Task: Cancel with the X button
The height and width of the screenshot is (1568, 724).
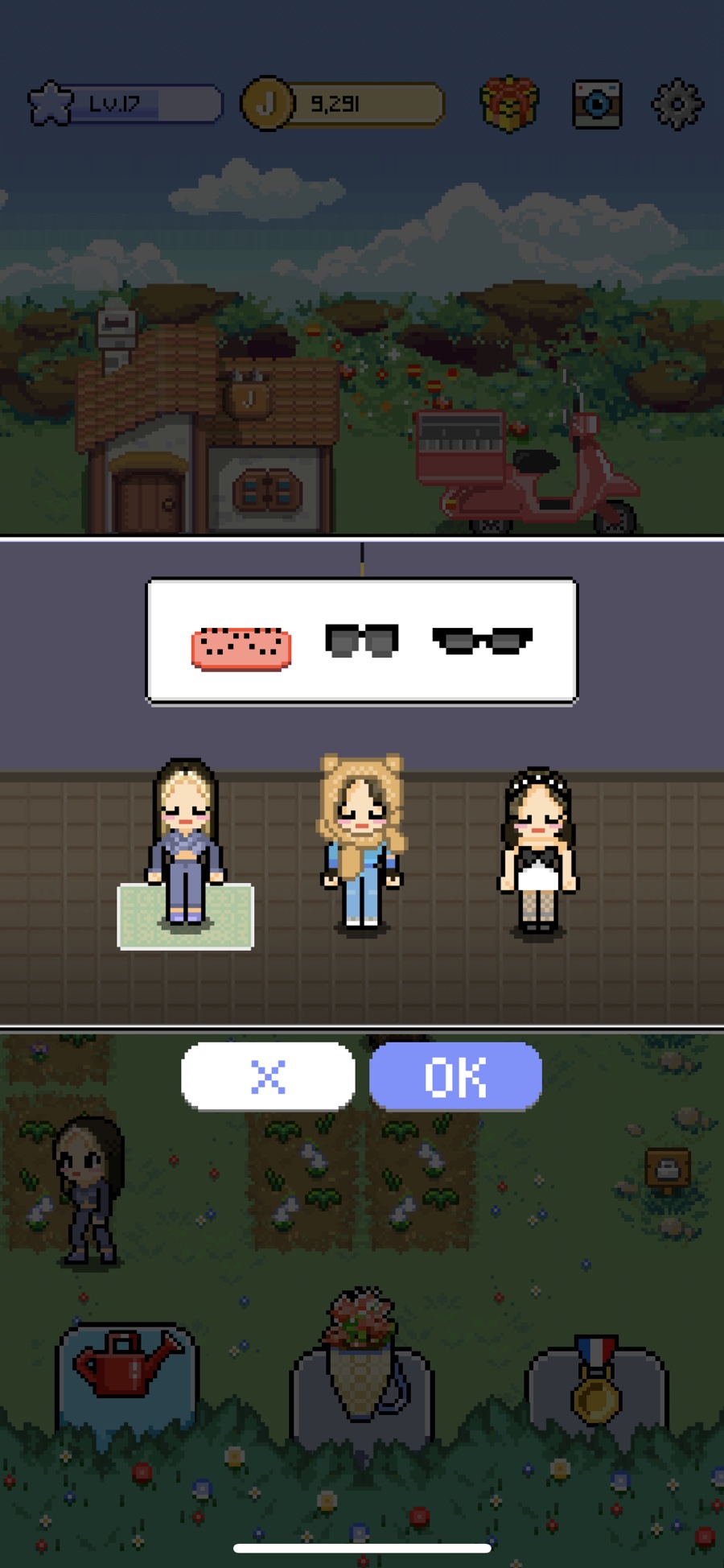Action: (x=268, y=1076)
